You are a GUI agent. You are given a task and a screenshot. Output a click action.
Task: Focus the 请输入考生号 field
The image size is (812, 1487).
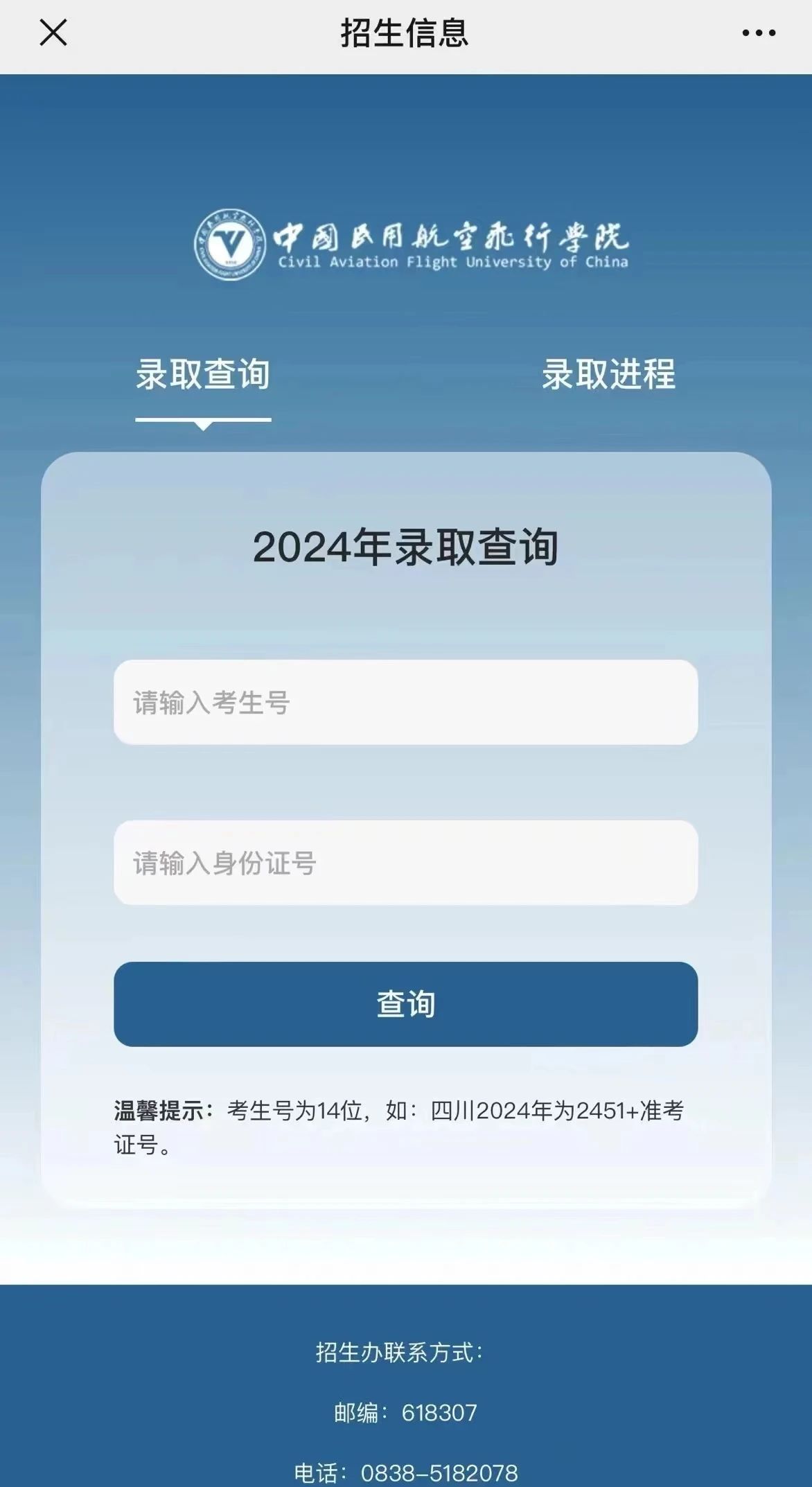[x=405, y=703]
